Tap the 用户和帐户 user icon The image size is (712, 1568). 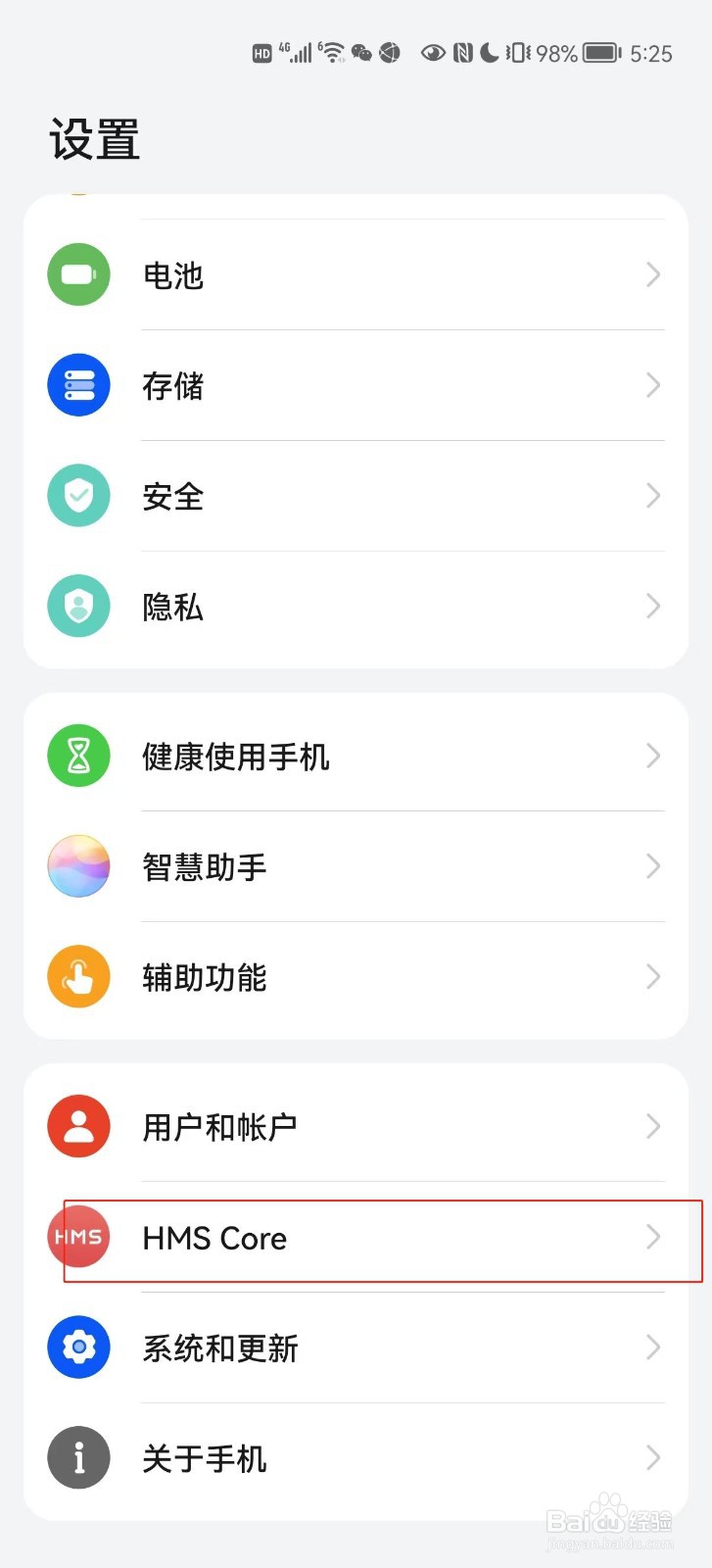(x=78, y=1126)
